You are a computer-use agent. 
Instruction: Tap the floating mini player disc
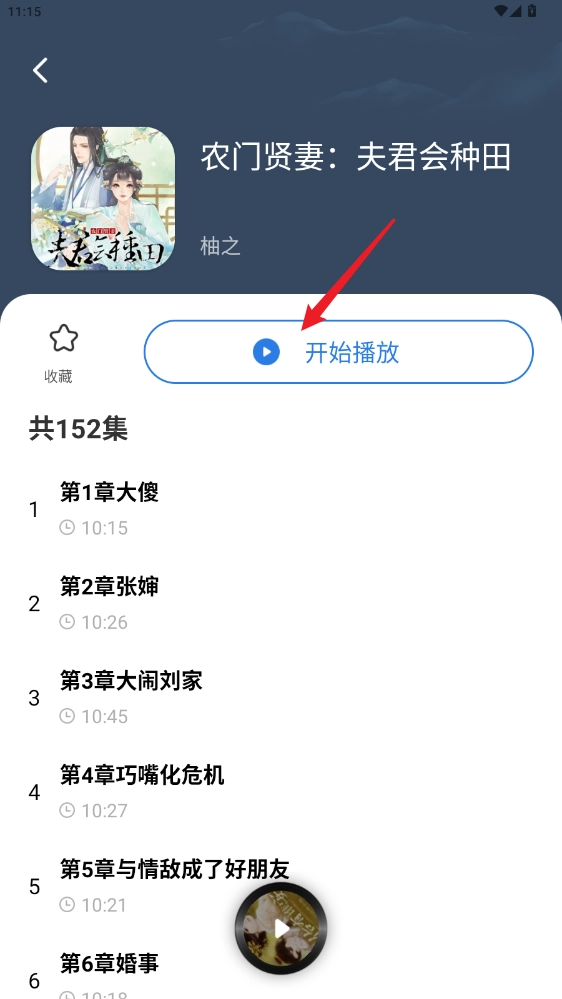(281, 928)
